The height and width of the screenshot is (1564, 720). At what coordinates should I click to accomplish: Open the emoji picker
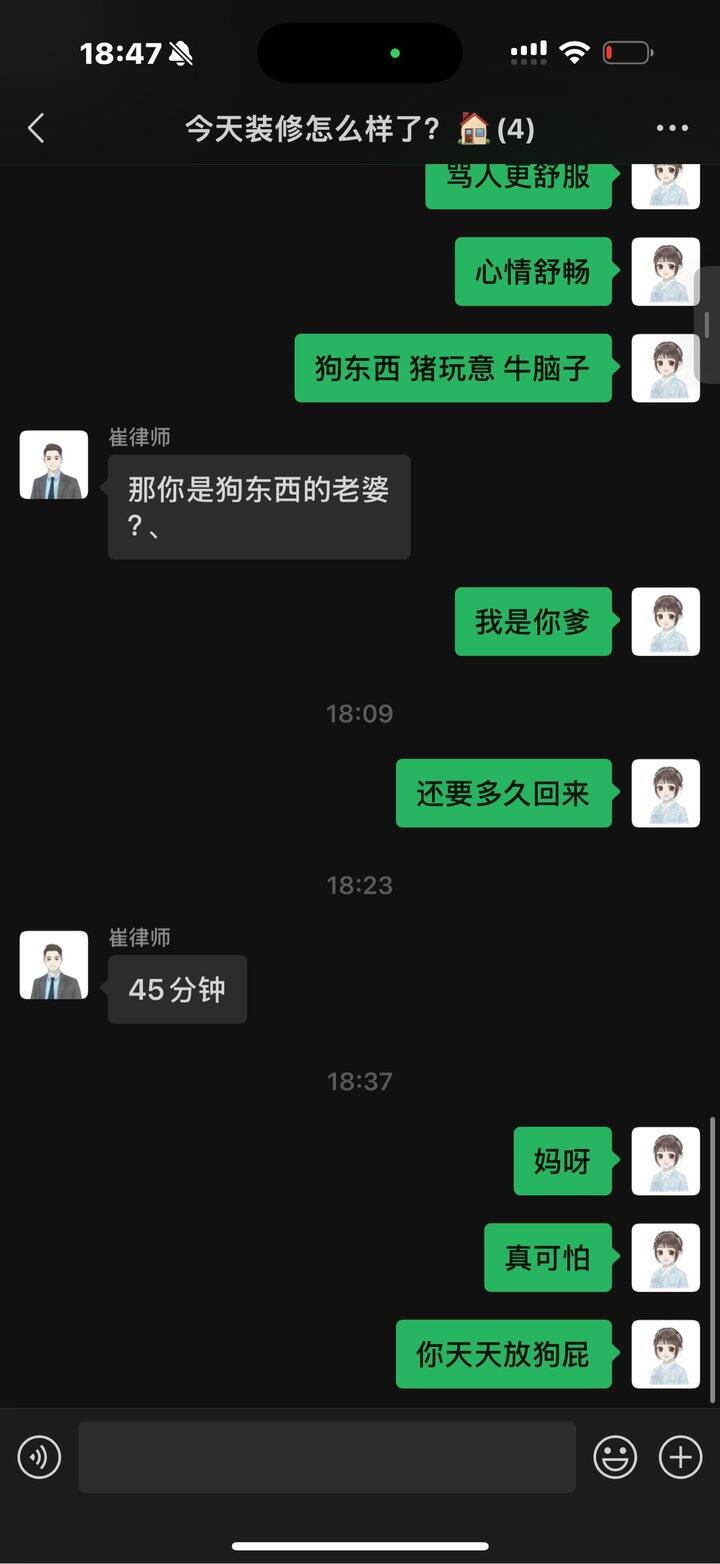point(615,1457)
